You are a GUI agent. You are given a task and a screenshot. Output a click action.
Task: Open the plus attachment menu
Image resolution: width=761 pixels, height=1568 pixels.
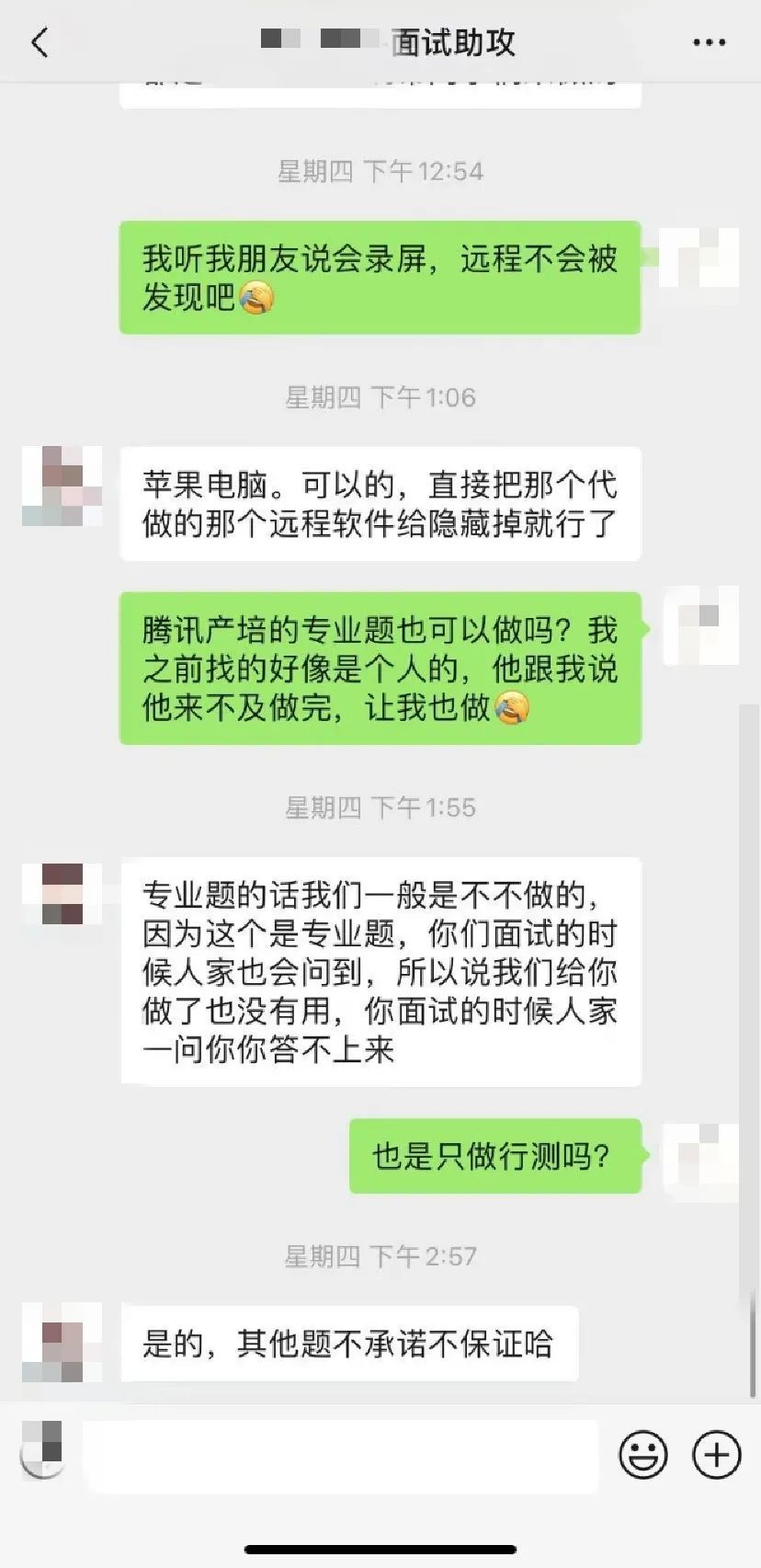716,1455
